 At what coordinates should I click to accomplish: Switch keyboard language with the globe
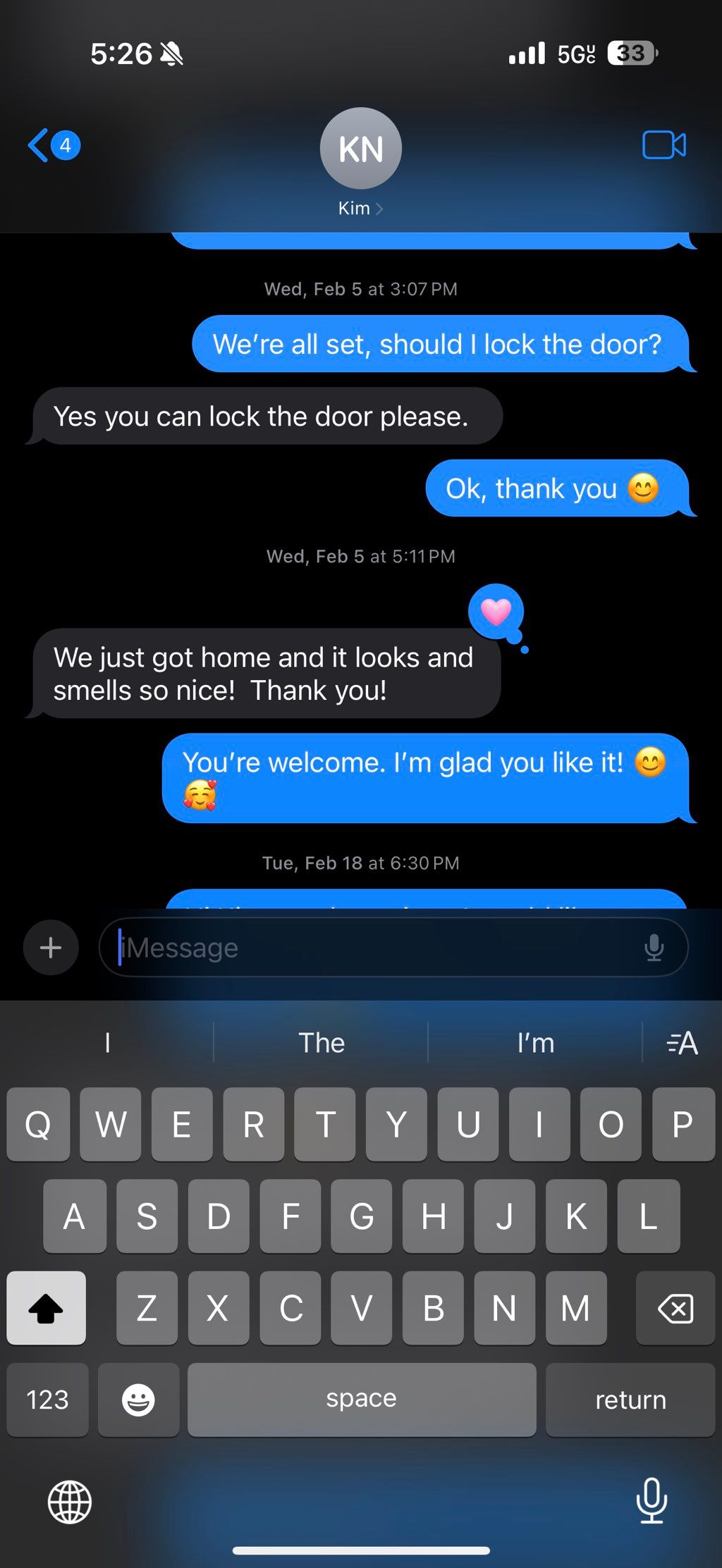[x=69, y=1502]
